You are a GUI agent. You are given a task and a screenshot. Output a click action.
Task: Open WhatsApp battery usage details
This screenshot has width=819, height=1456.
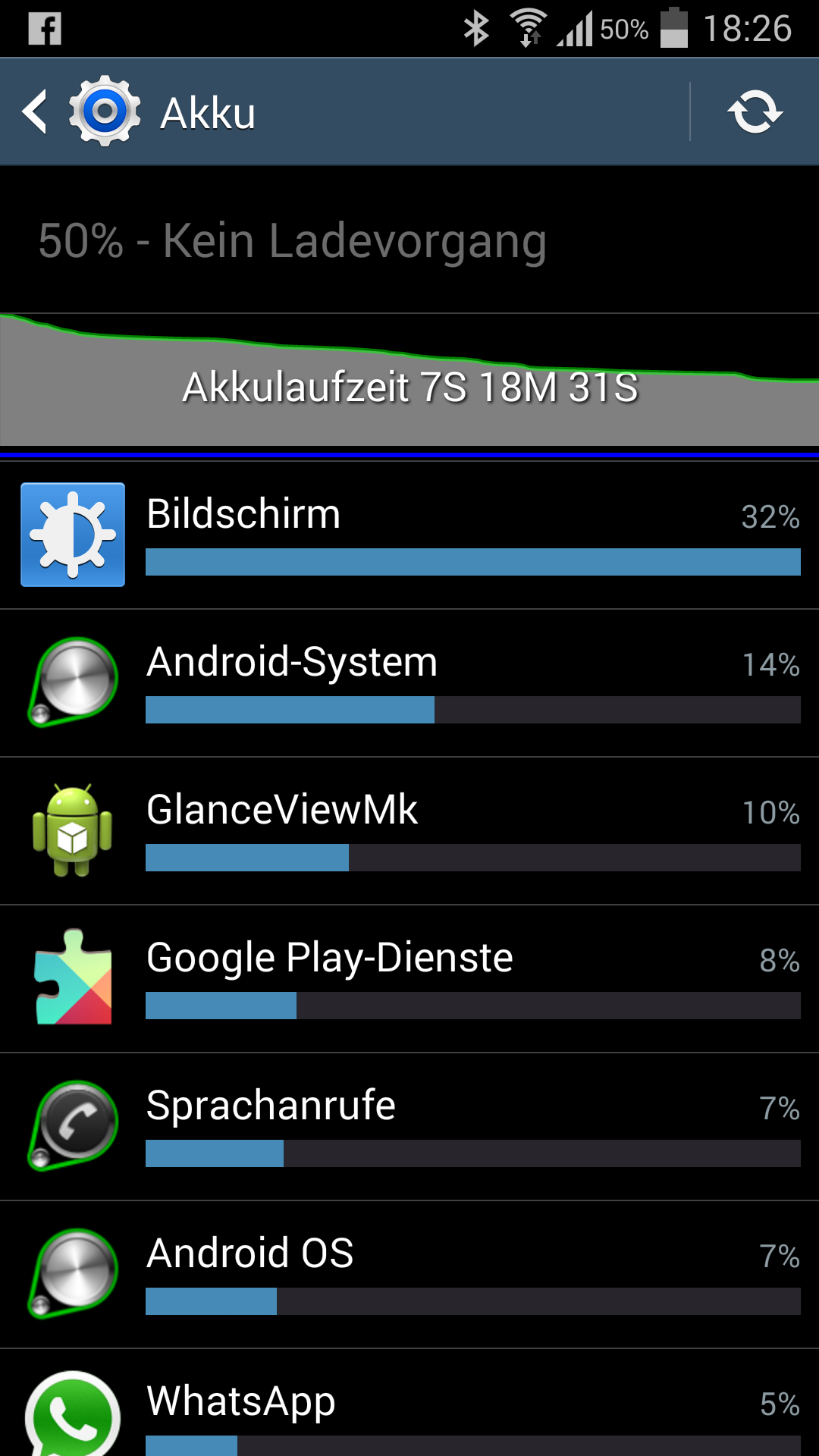point(409,1403)
